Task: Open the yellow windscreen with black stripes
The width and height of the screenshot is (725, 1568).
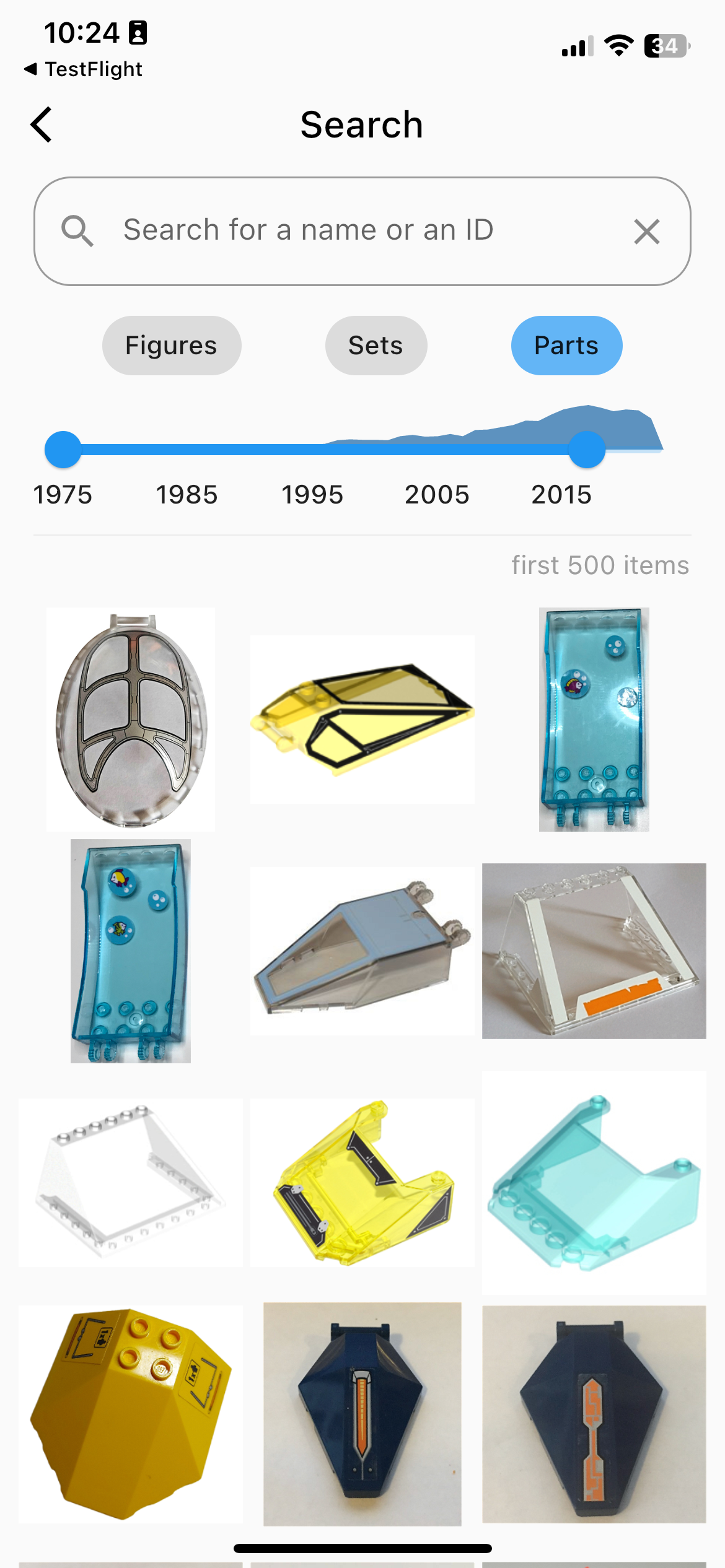Action: tap(362, 719)
